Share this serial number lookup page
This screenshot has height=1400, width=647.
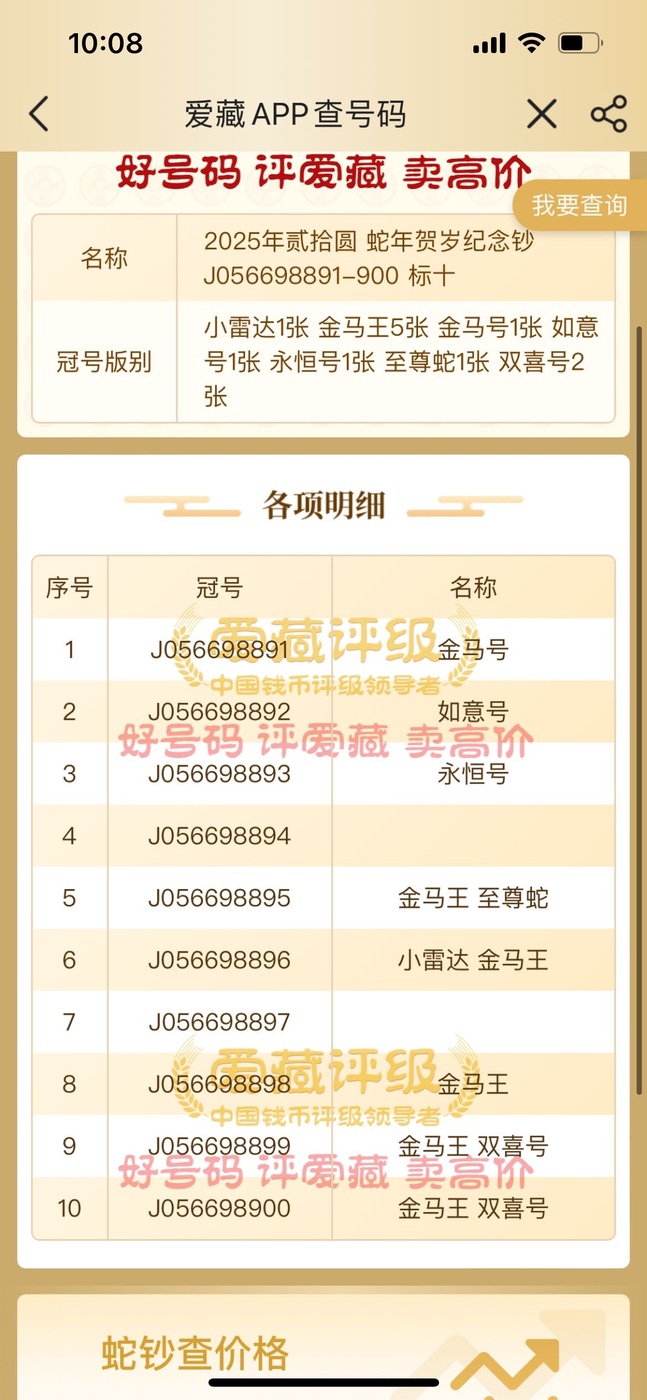pos(609,114)
